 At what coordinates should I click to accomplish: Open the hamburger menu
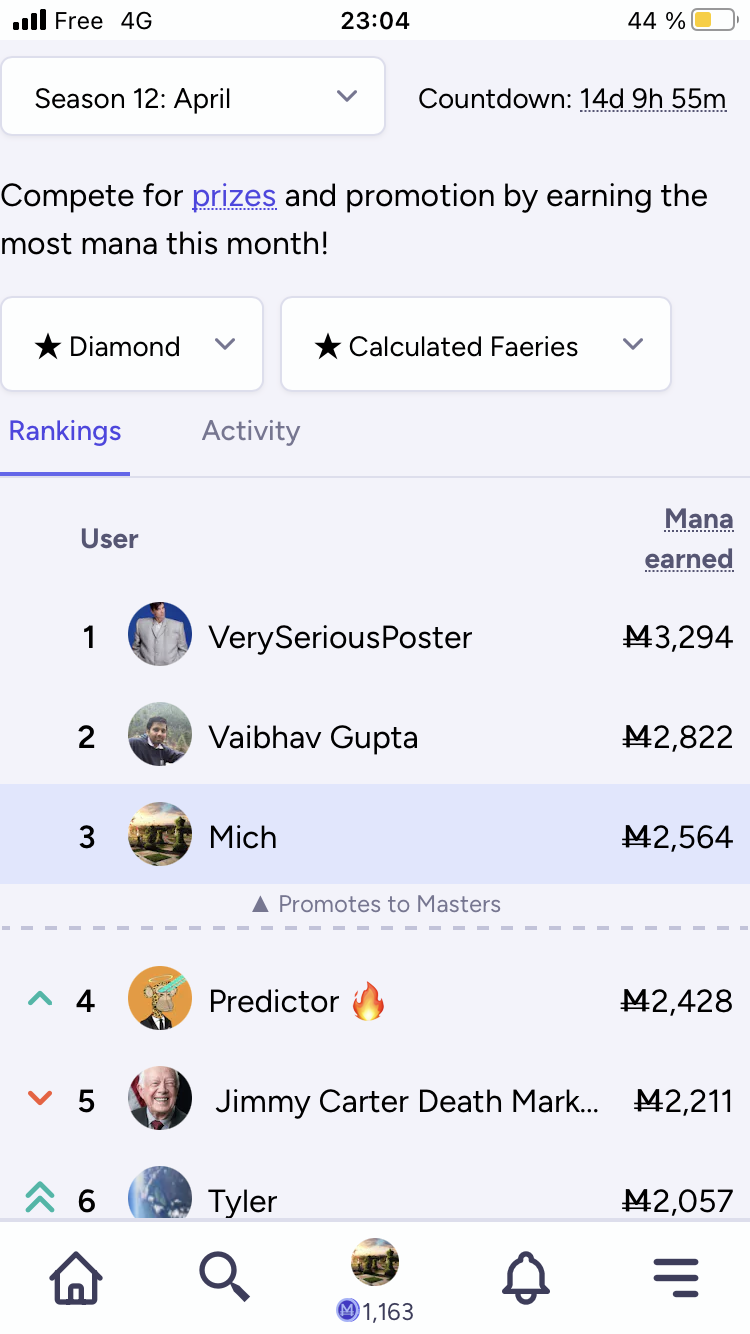click(x=676, y=1277)
